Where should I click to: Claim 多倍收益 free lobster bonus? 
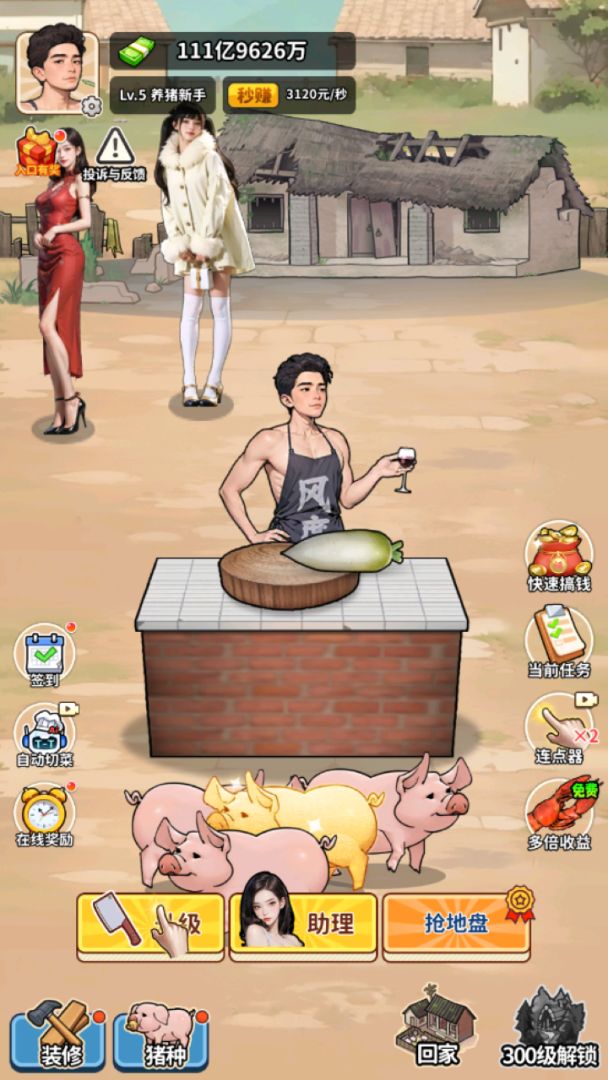point(560,812)
